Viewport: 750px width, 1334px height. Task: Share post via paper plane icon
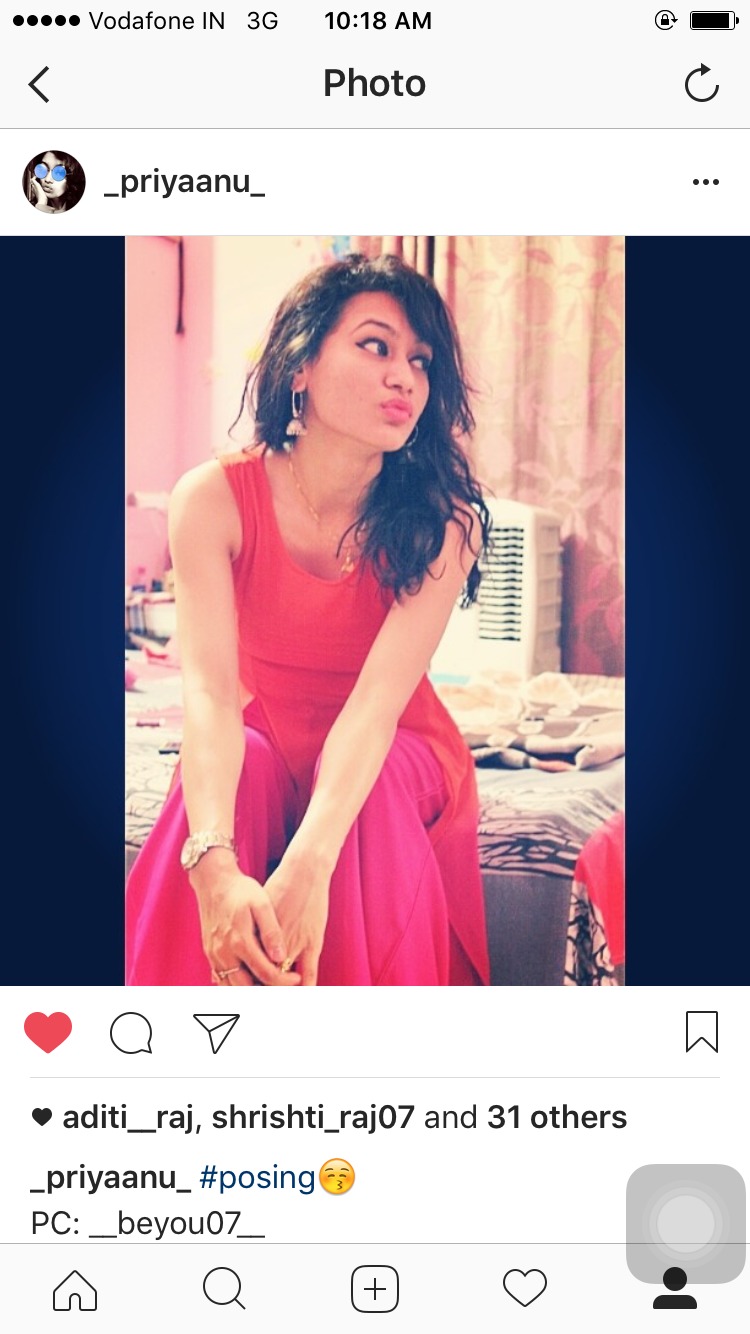216,1033
